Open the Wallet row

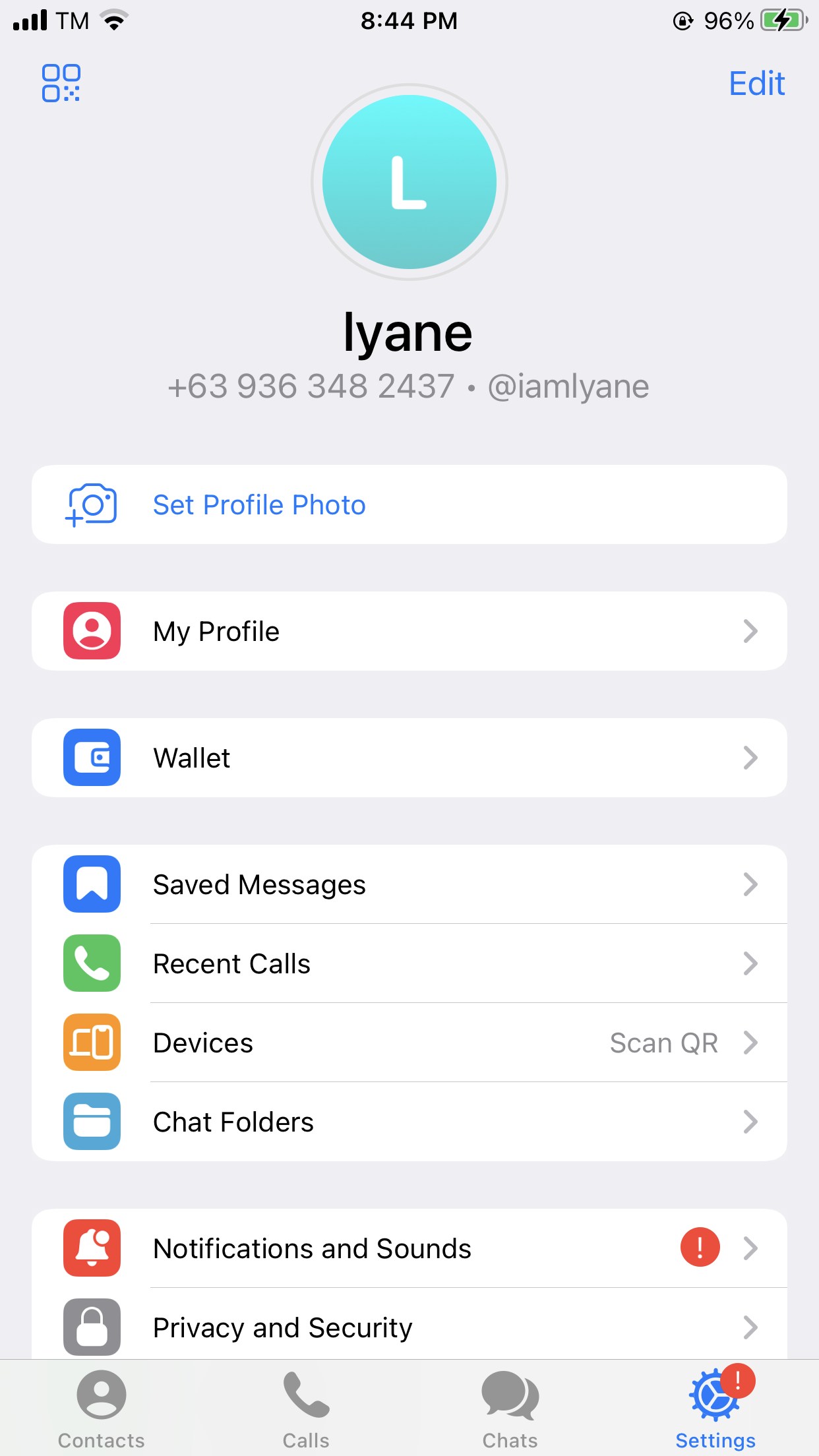point(409,758)
